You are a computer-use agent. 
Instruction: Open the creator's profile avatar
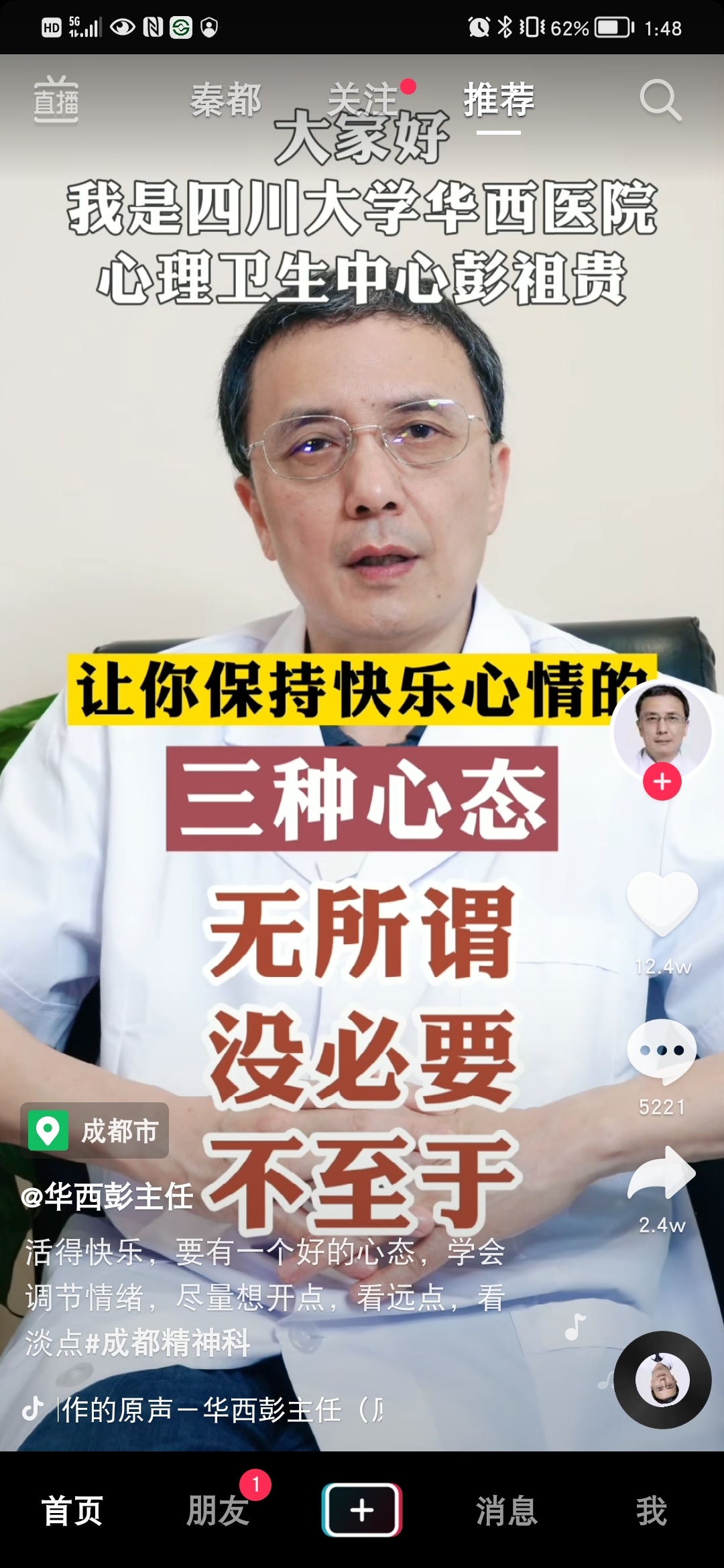tap(662, 730)
